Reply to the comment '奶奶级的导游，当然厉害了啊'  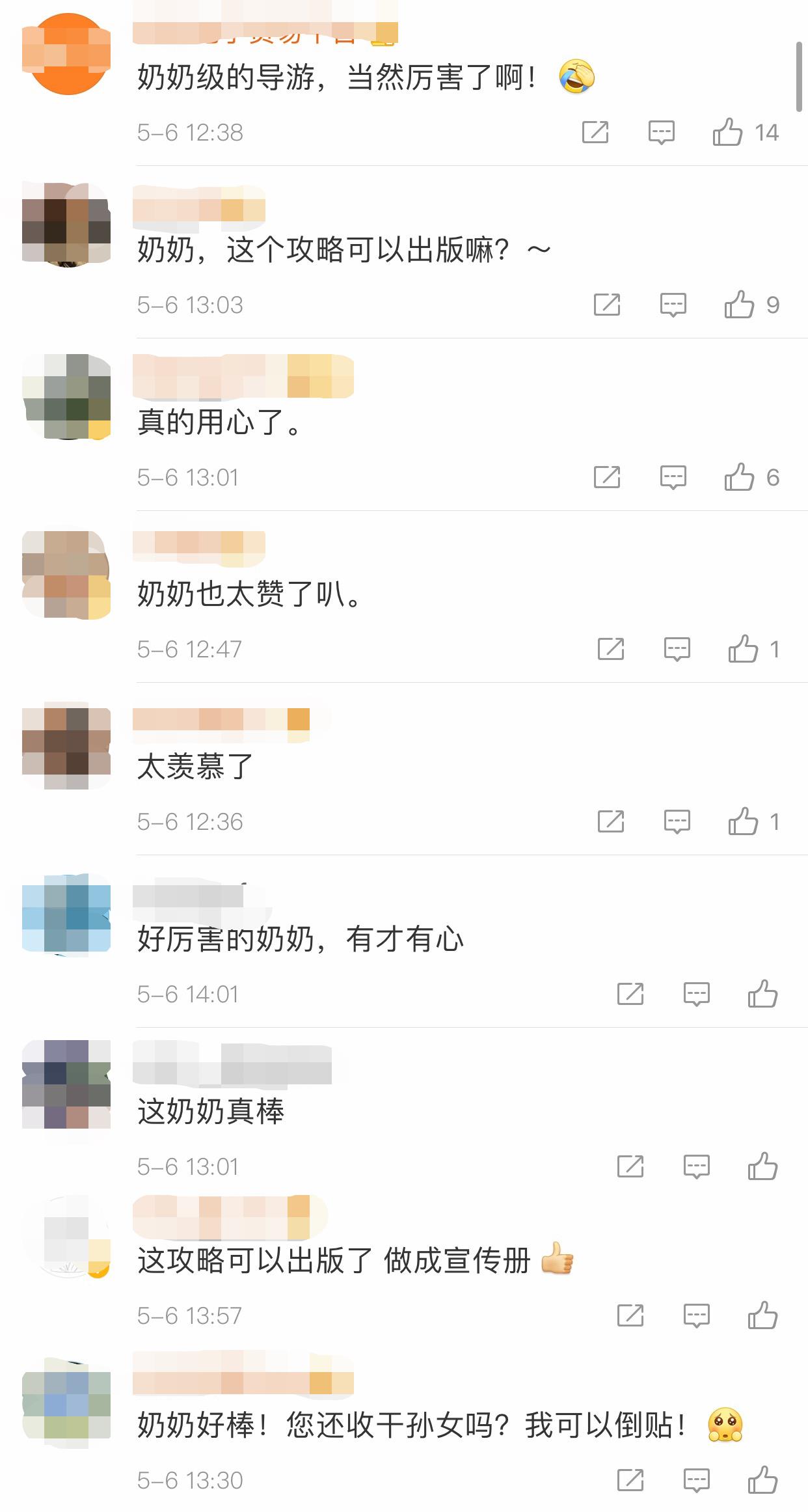coord(661,132)
